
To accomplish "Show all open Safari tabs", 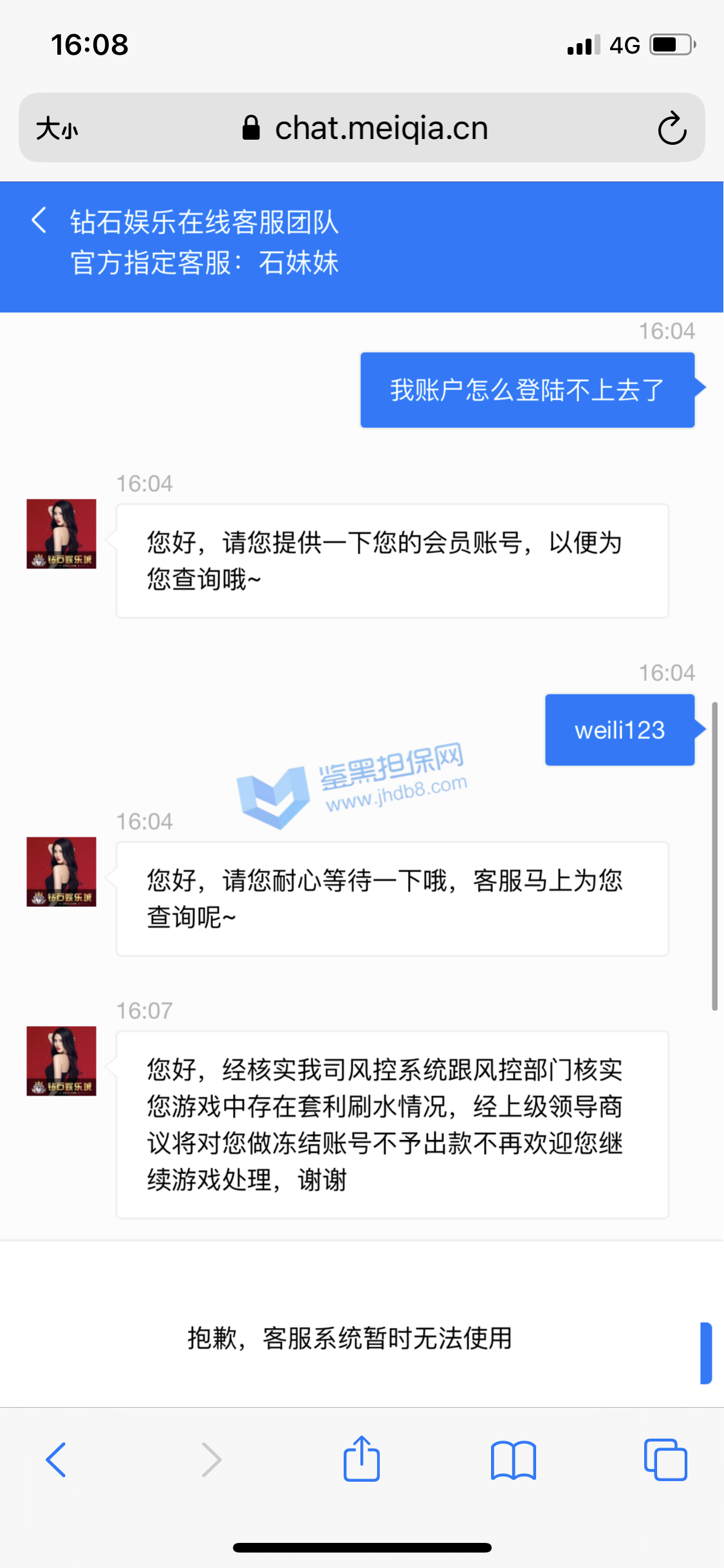I will coord(665,1460).
